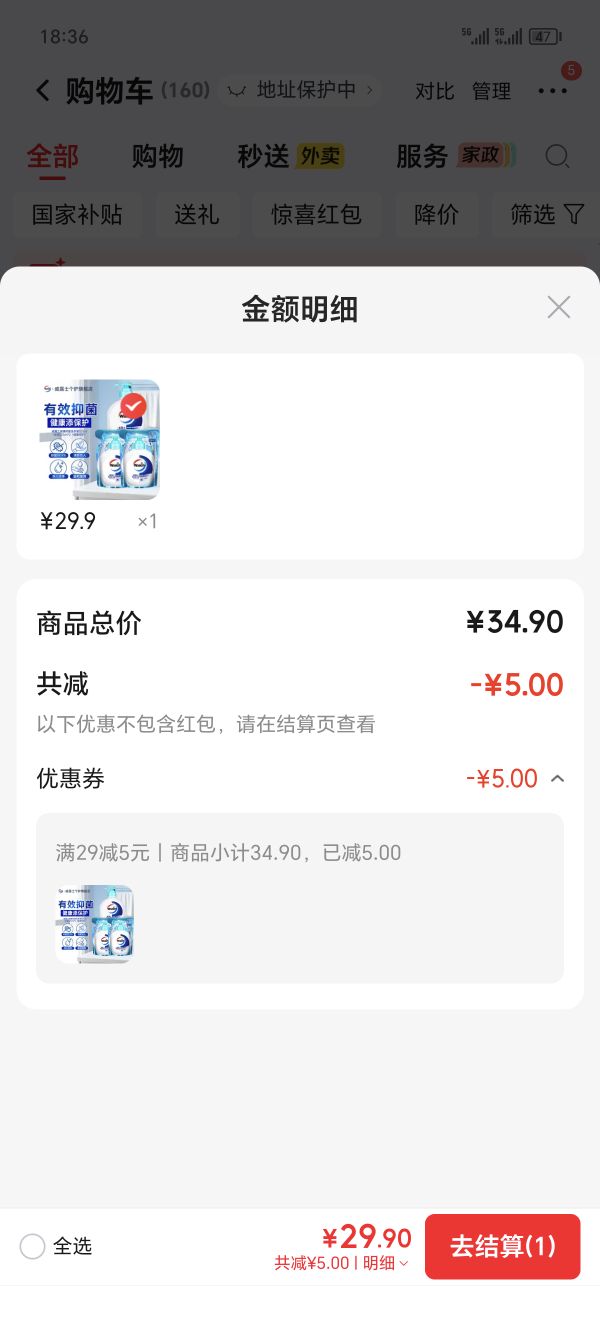Close the 金额明细 panel

coord(559,307)
